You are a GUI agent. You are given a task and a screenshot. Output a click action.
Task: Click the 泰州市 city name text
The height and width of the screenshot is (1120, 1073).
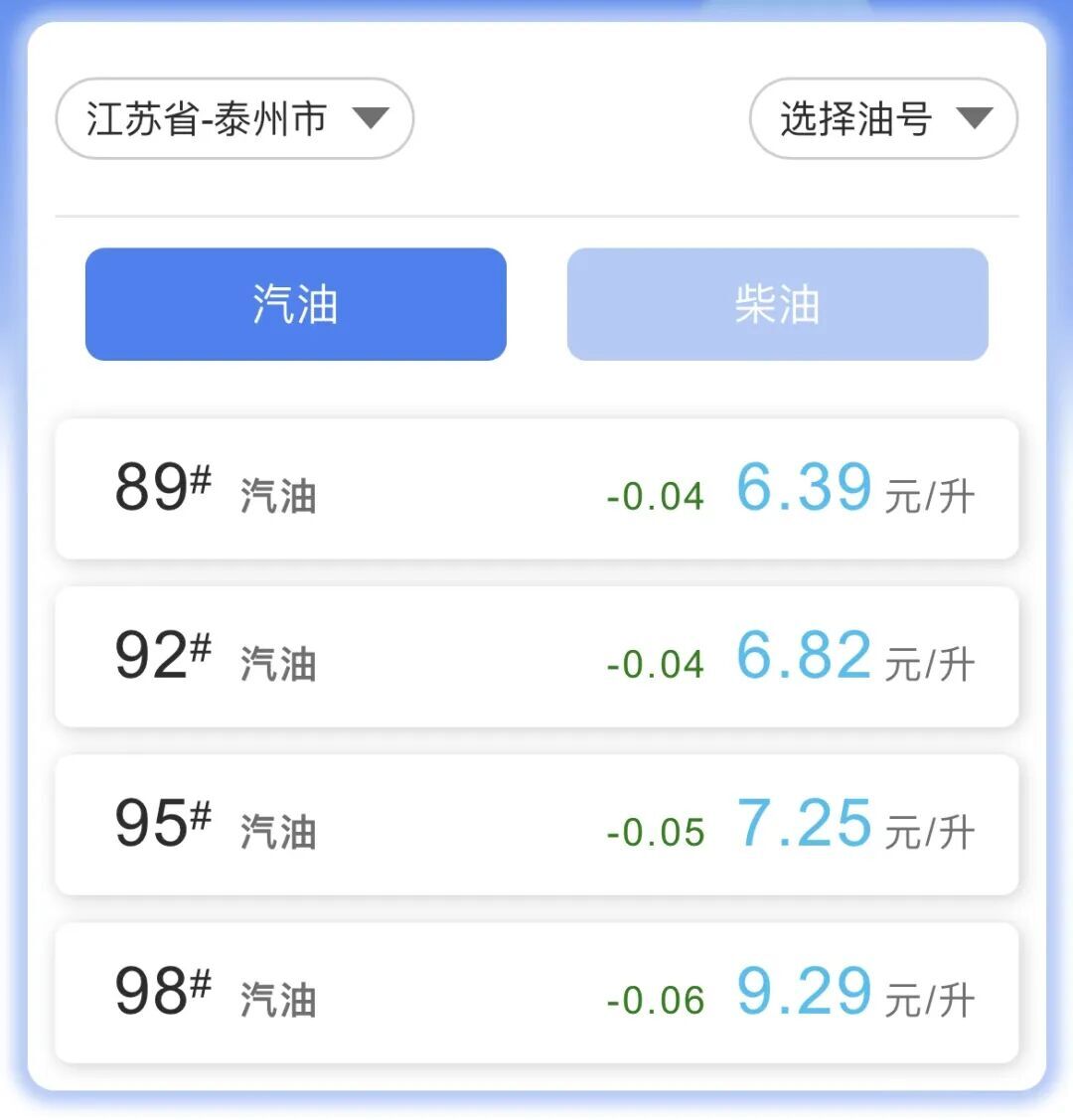click(x=275, y=119)
